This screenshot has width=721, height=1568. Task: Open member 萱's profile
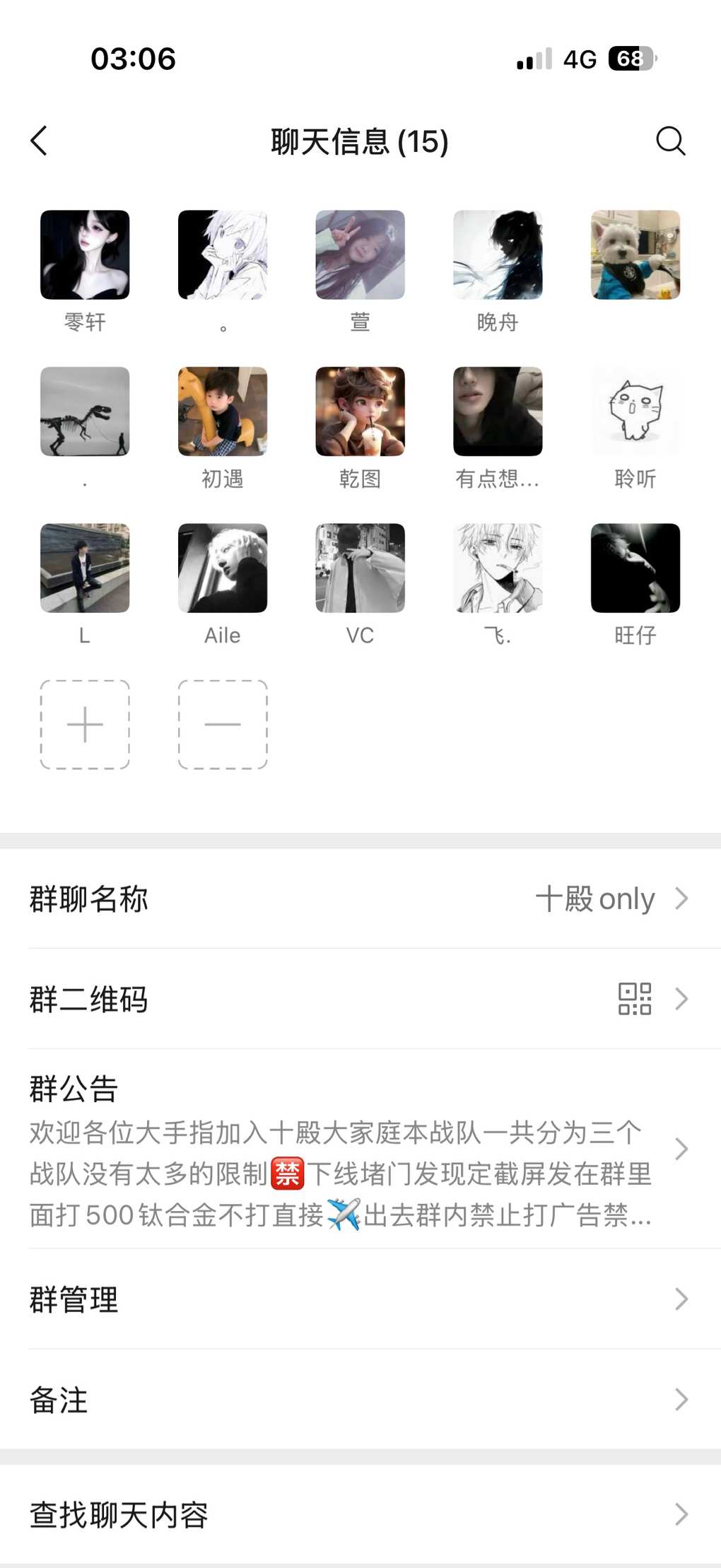[x=360, y=255]
